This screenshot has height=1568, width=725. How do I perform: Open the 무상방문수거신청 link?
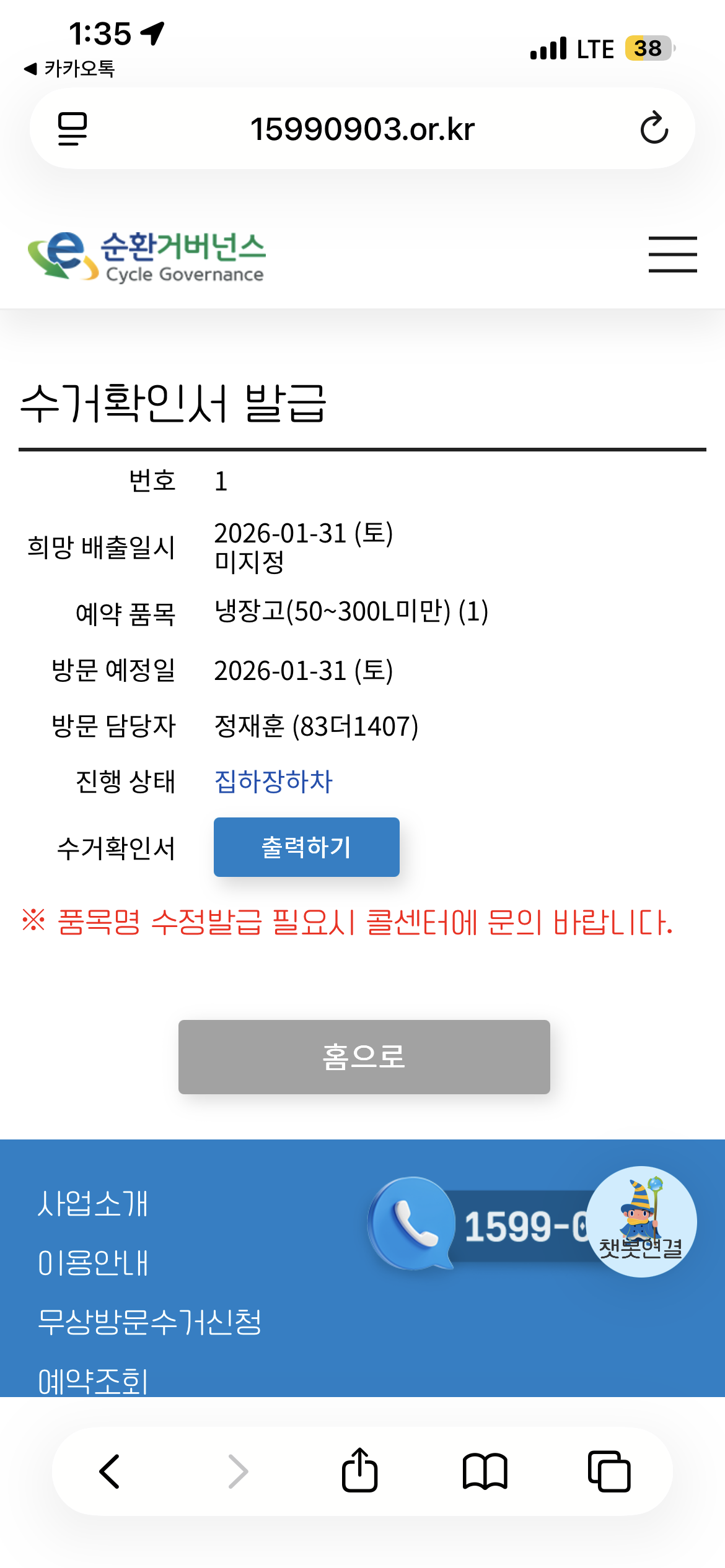149,1322
